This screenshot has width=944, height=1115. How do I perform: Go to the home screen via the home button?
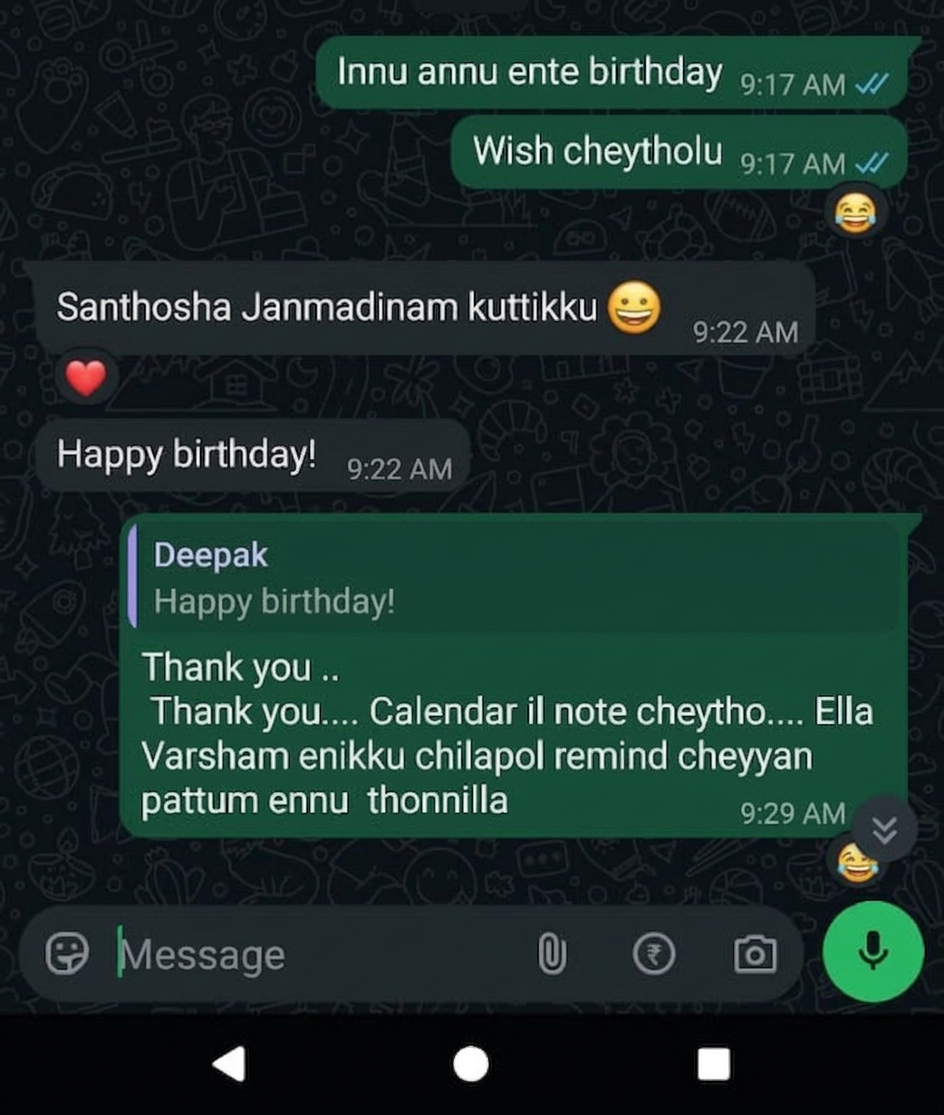[x=471, y=1064]
